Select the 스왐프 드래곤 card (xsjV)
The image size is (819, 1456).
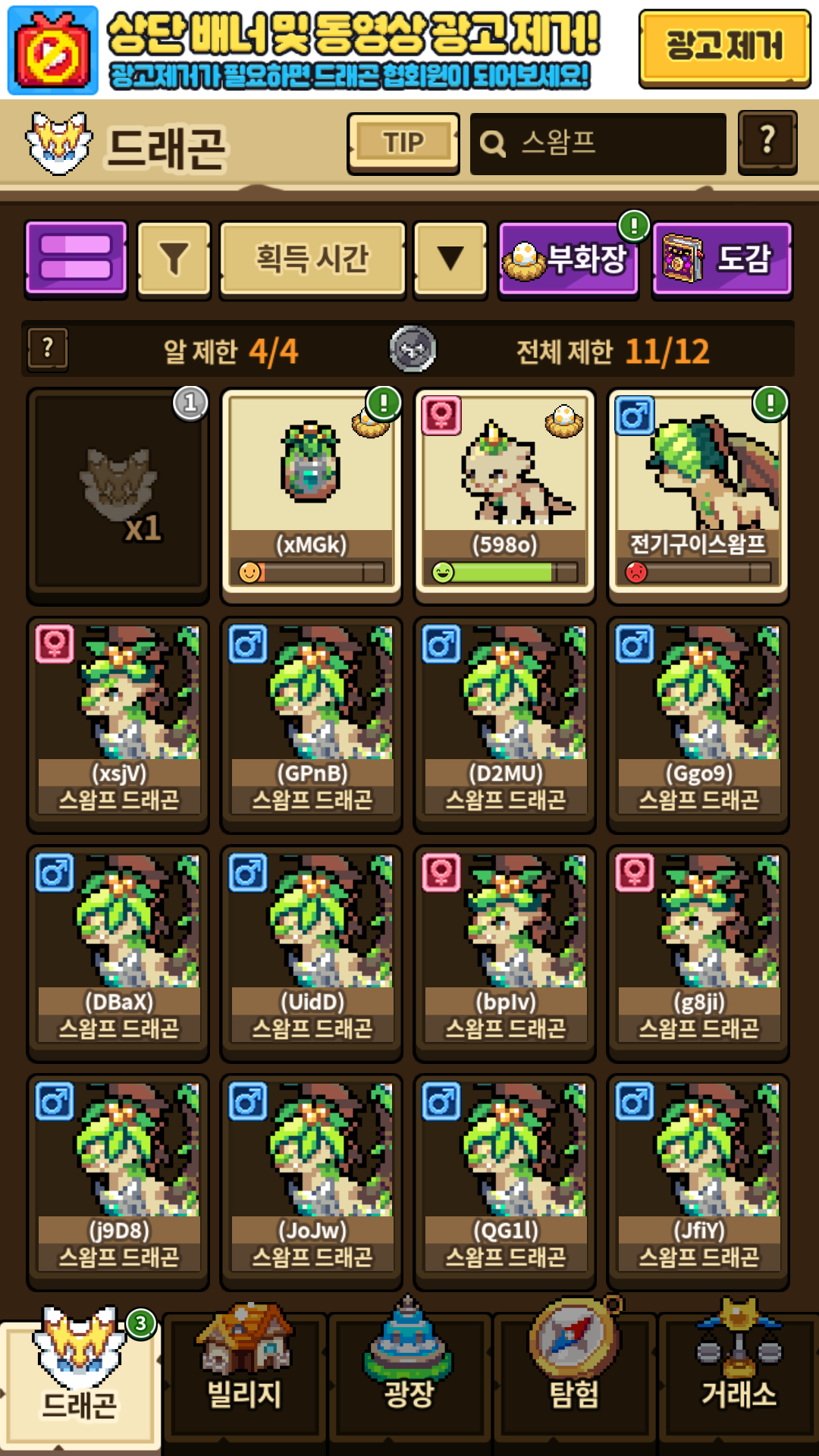[118, 724]
